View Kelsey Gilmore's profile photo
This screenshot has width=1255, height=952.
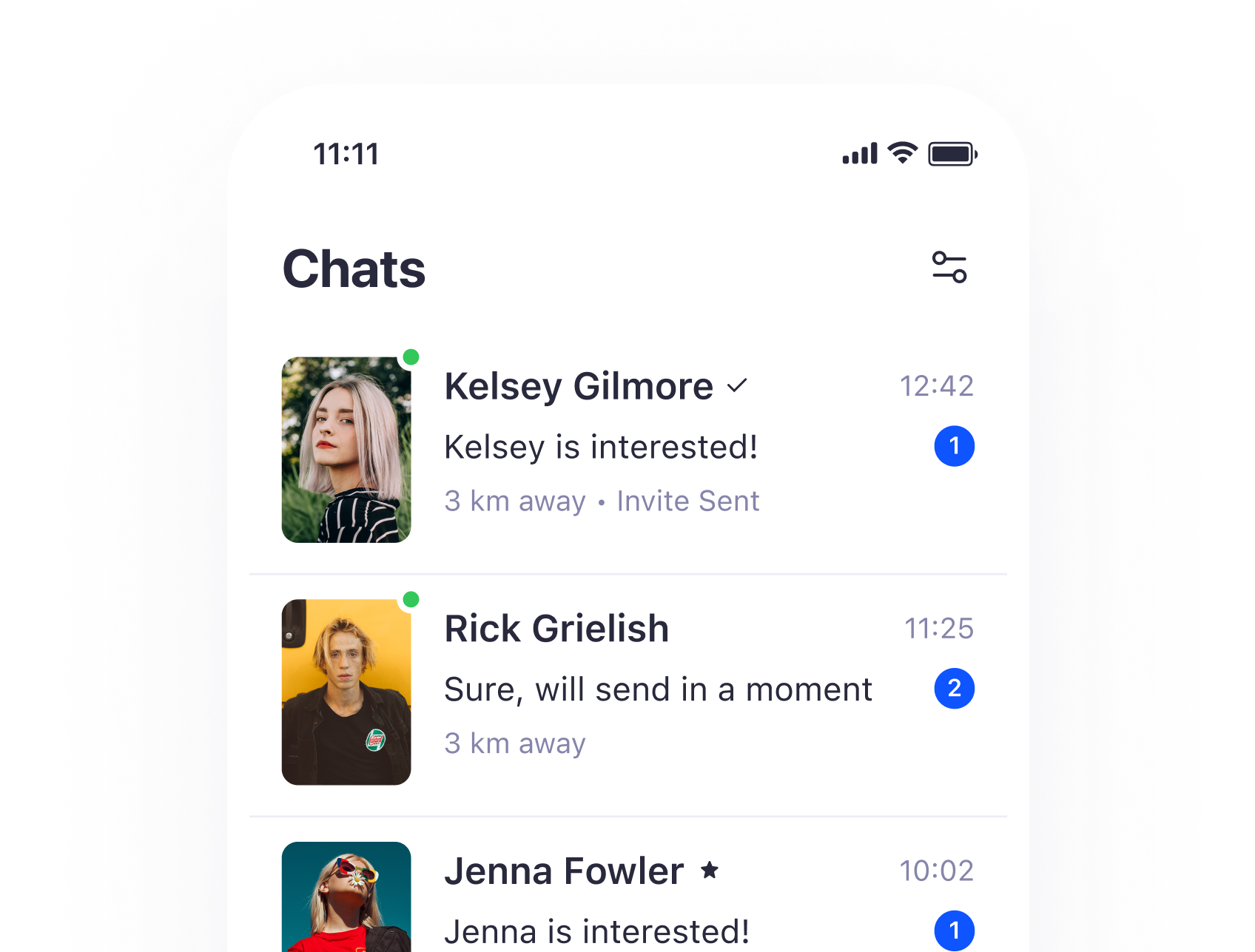tap(346, 450)
